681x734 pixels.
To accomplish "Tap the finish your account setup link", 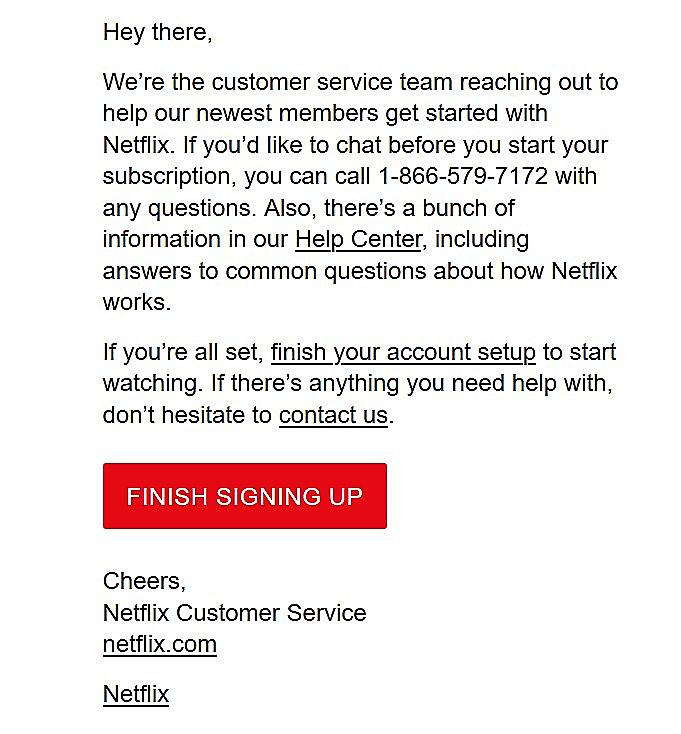I will coord(403,353).
